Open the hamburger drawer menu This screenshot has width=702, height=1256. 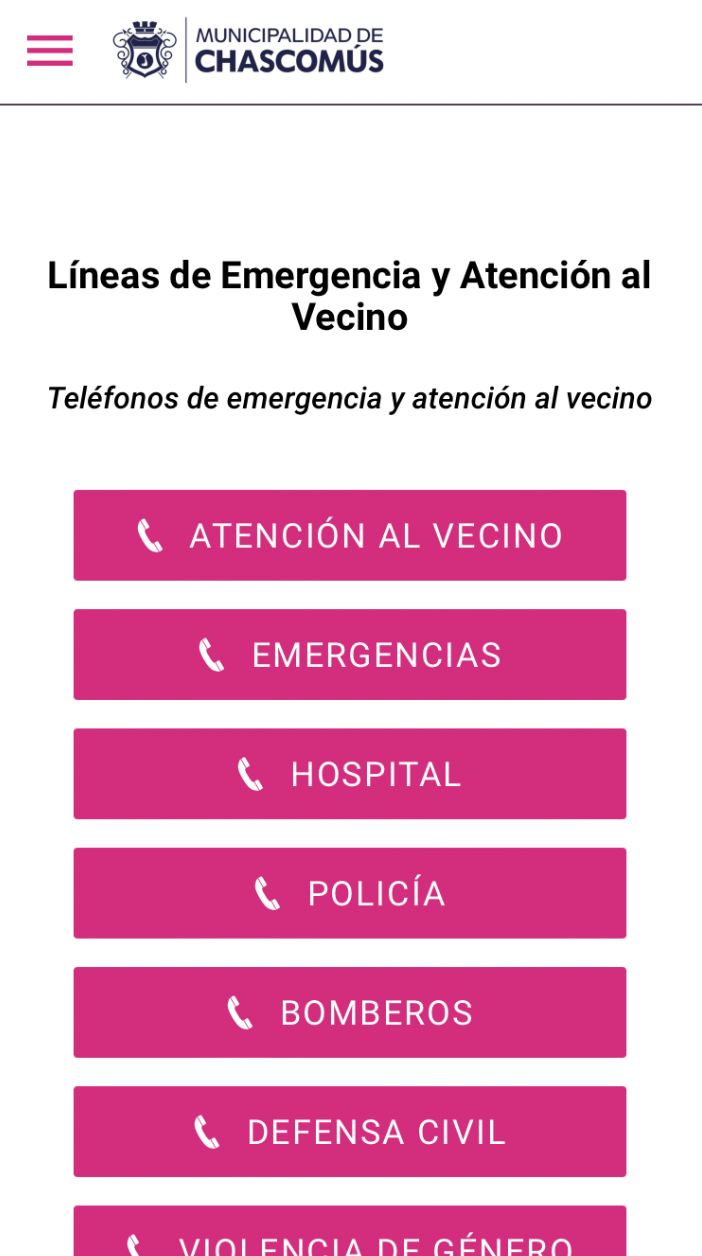pyautogui.click(x=50, y=50)
